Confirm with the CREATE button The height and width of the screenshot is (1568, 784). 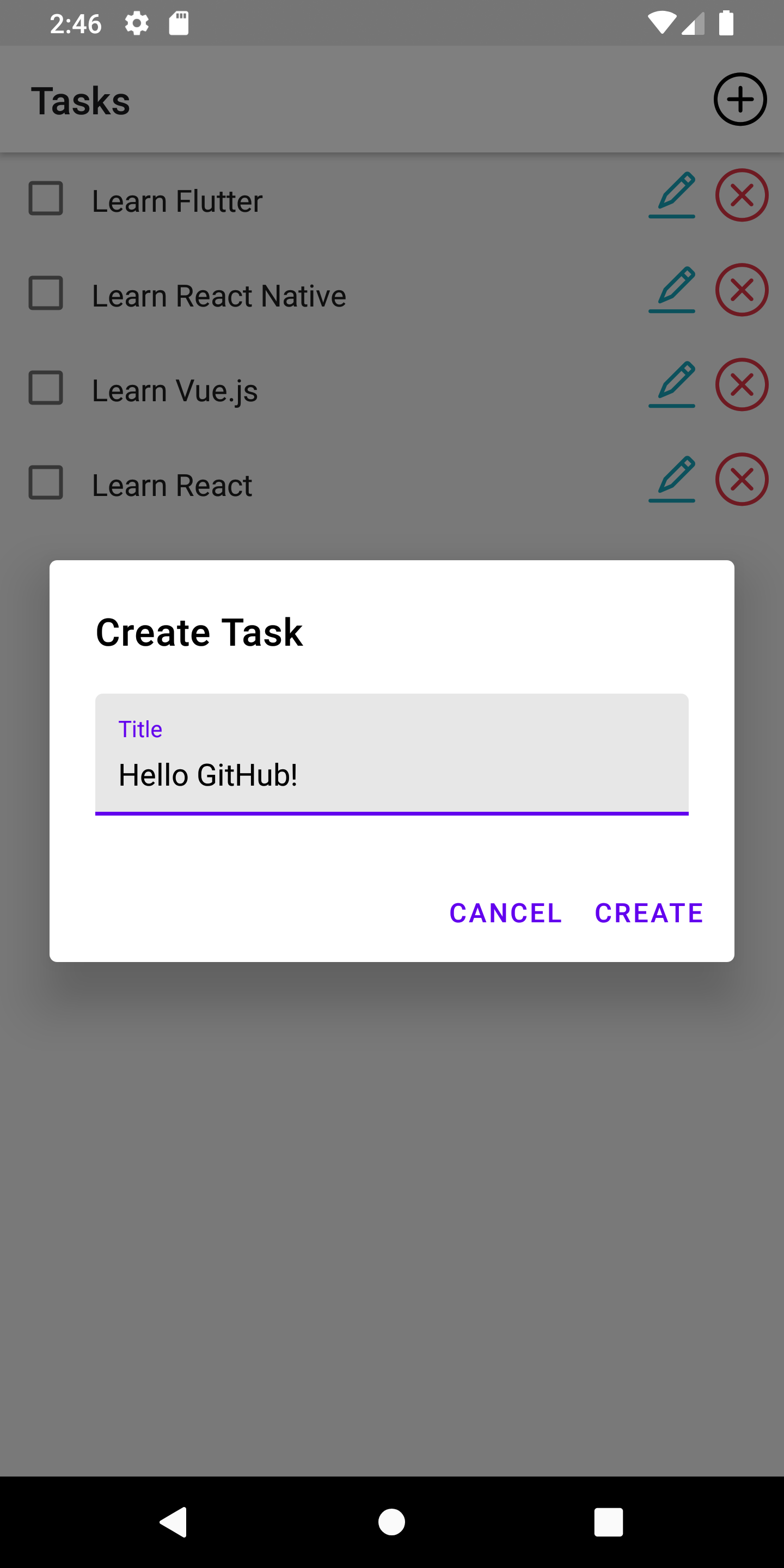coord(649,913)
